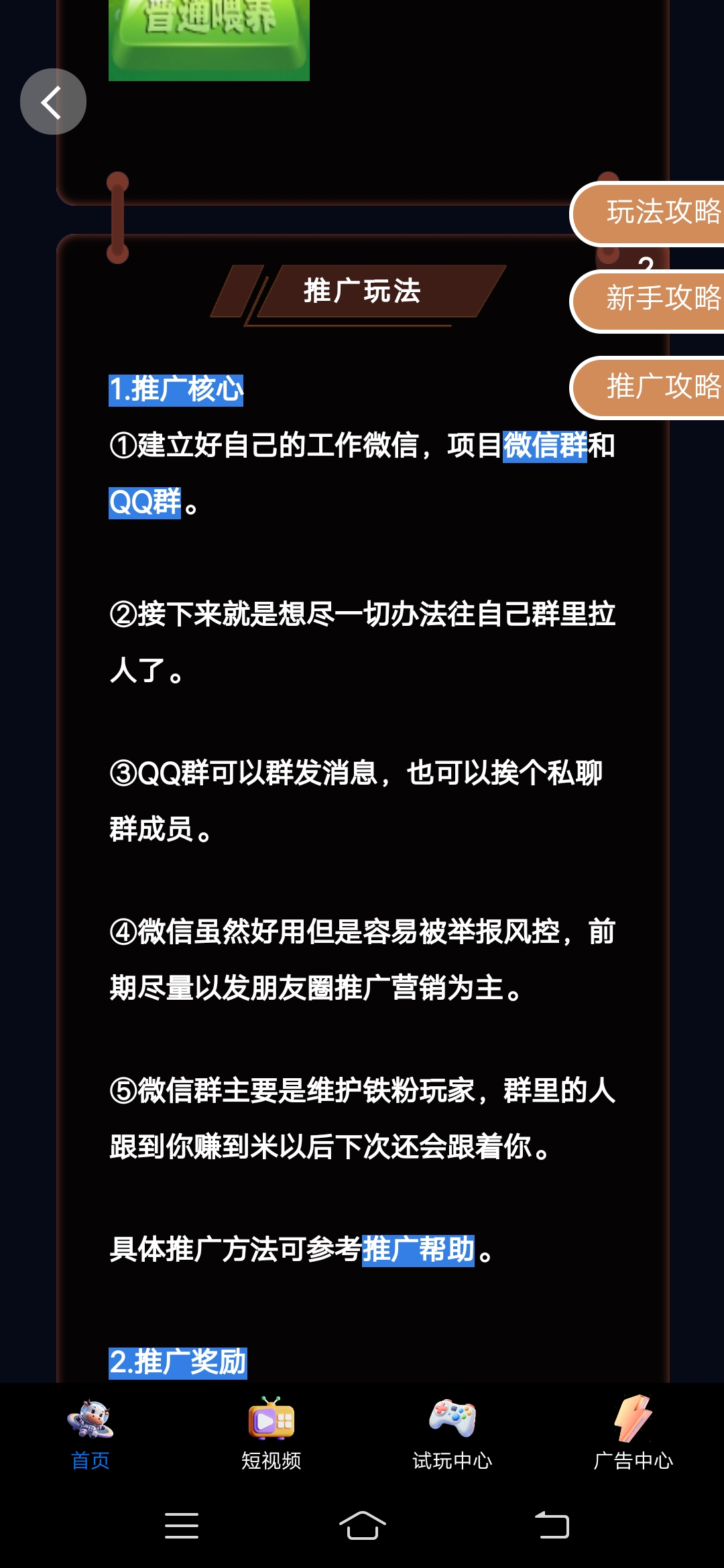Open the 推广帮助 link

click(x=418, y=1250)
